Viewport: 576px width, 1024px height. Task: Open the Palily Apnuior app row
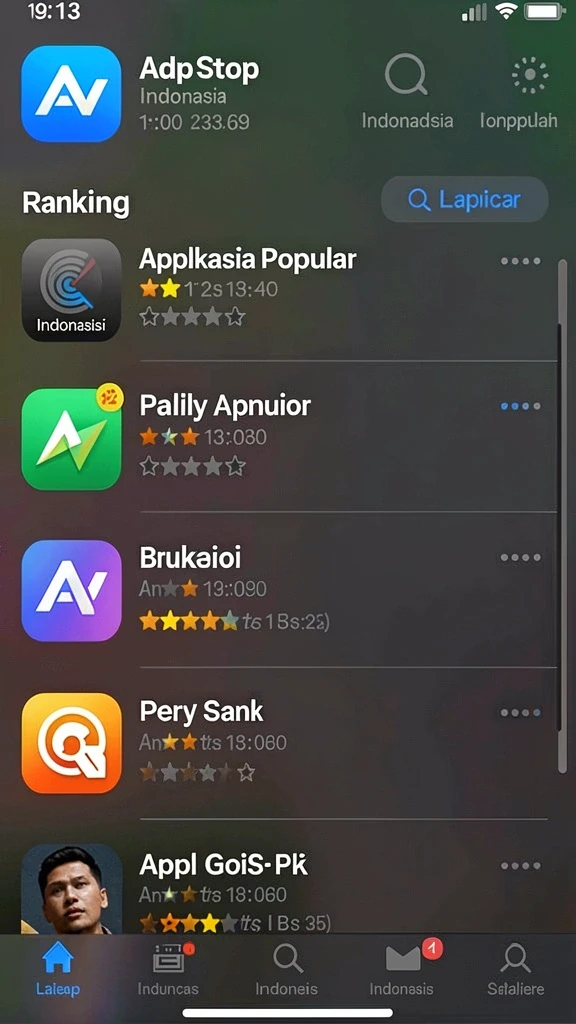pyautogui.click(x=280, y=438)
